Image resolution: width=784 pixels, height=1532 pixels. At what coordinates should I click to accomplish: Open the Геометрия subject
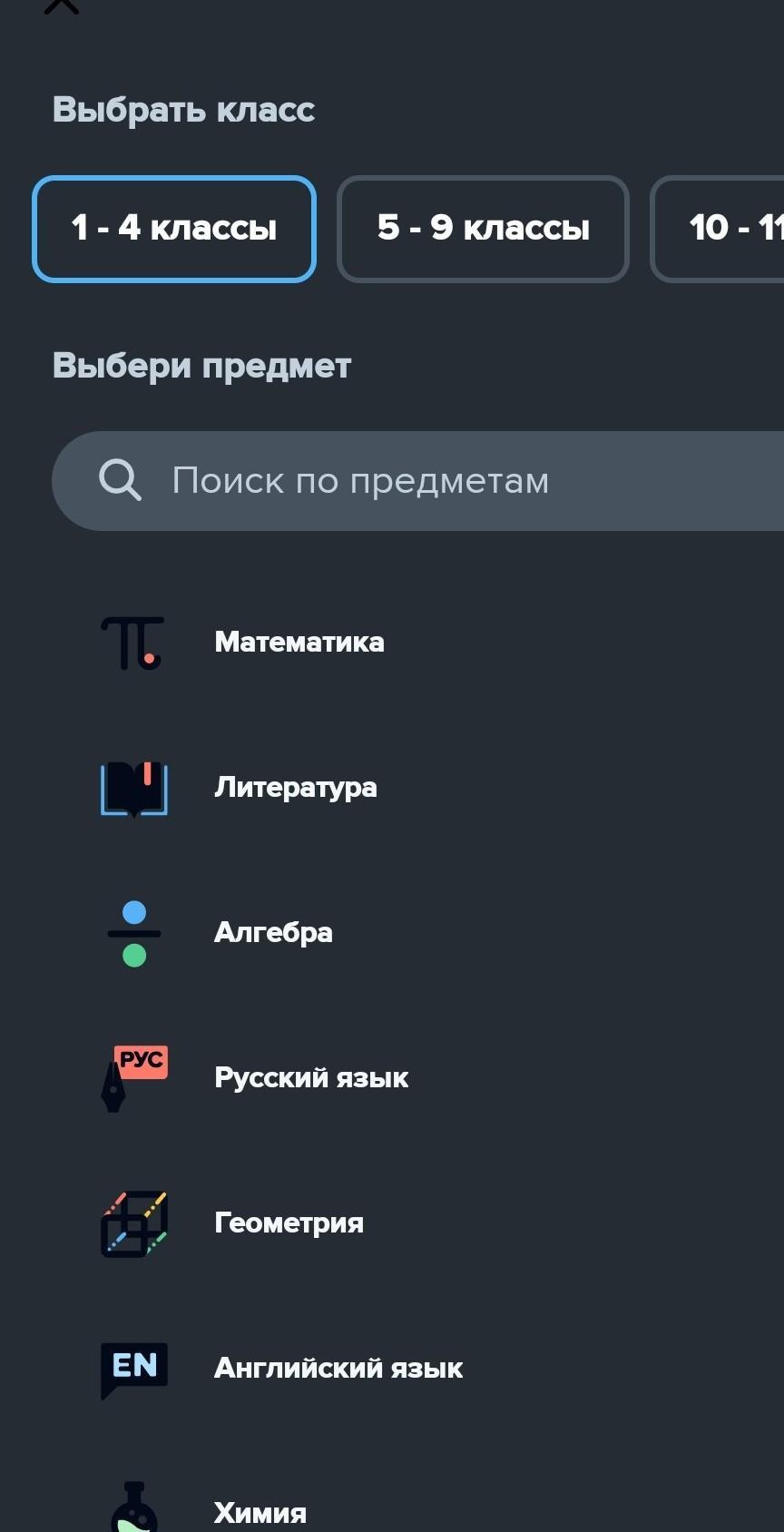click(418, 1223)
